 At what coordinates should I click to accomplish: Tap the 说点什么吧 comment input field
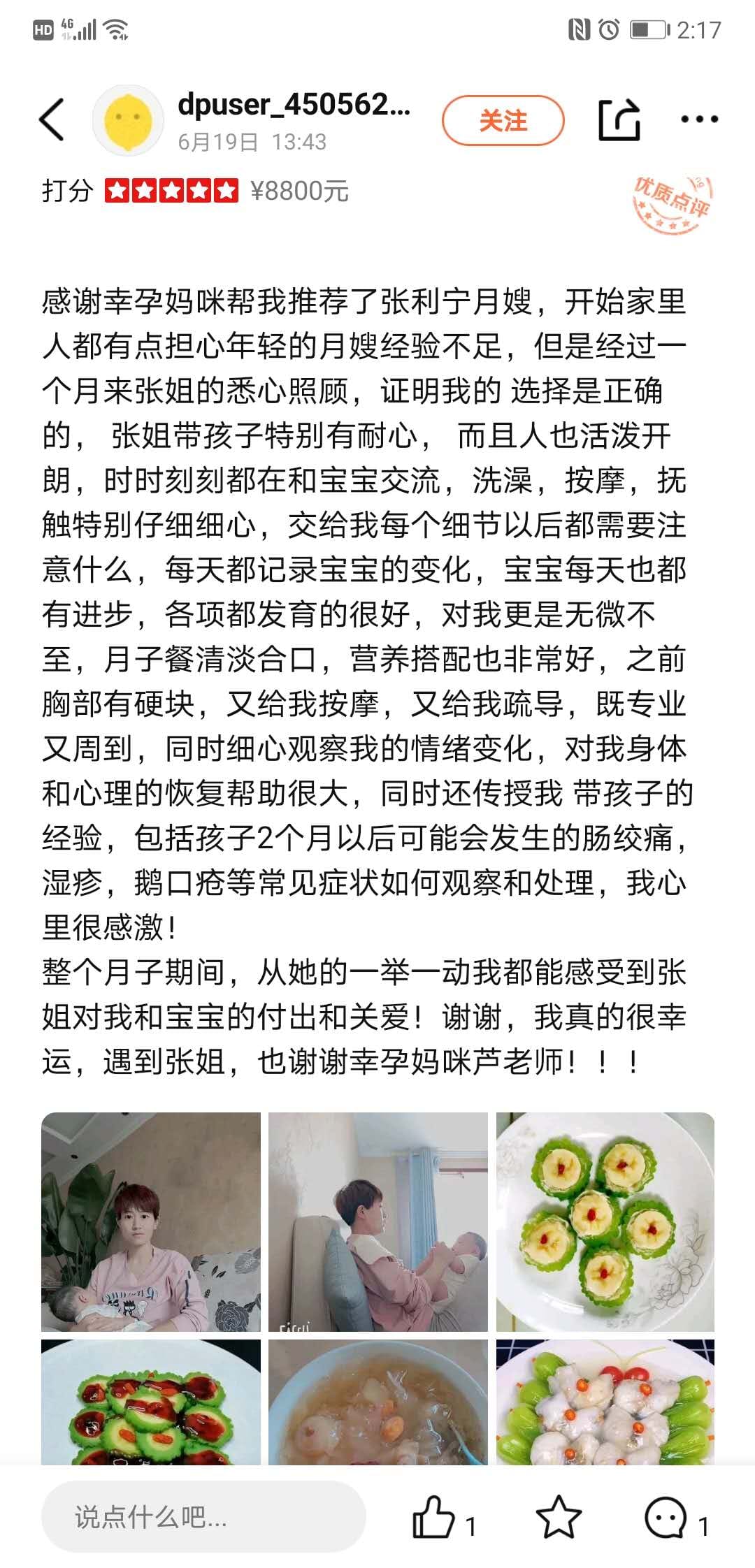coord(203,1517)
